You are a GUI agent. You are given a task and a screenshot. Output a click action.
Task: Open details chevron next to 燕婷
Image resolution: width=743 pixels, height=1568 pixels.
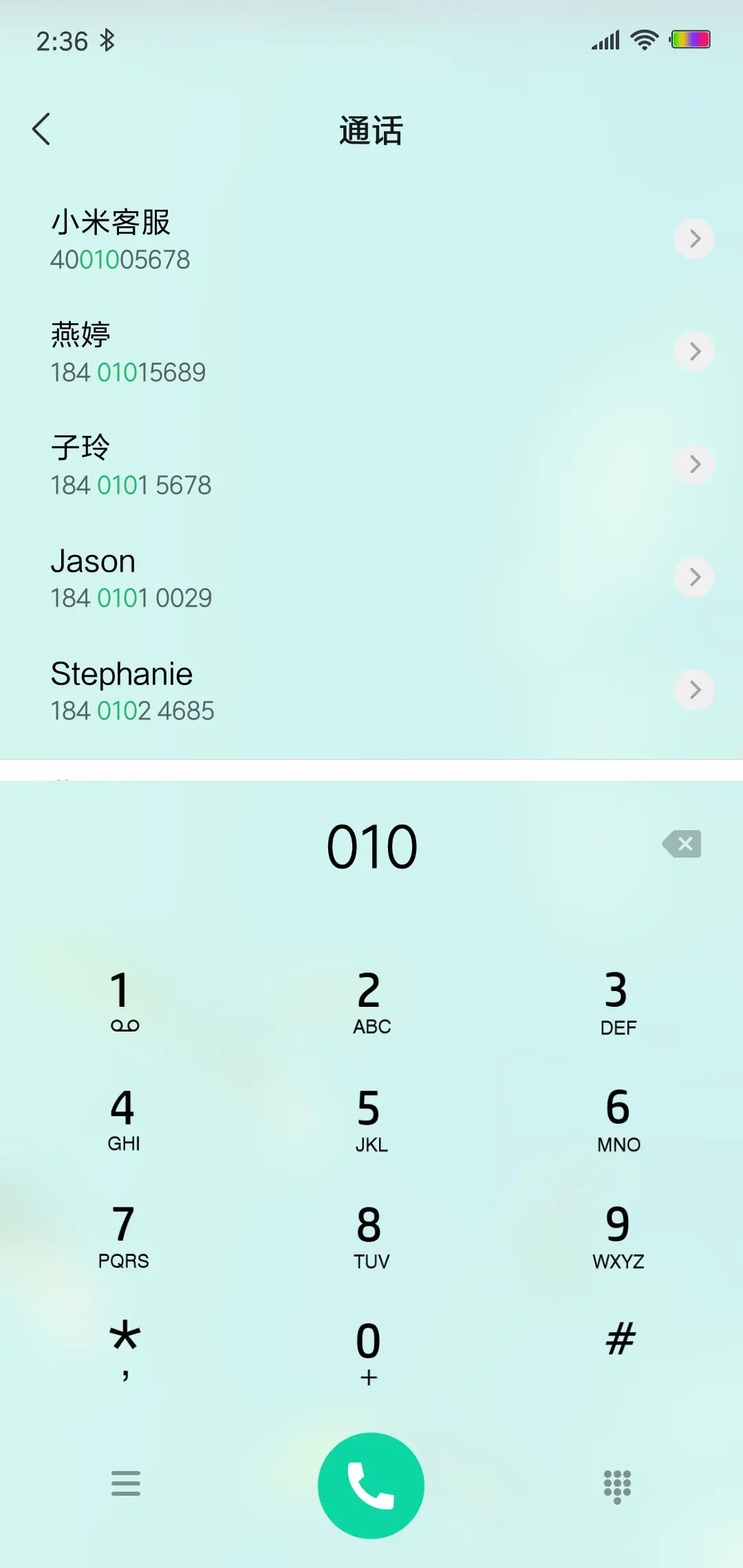[694, 351]
